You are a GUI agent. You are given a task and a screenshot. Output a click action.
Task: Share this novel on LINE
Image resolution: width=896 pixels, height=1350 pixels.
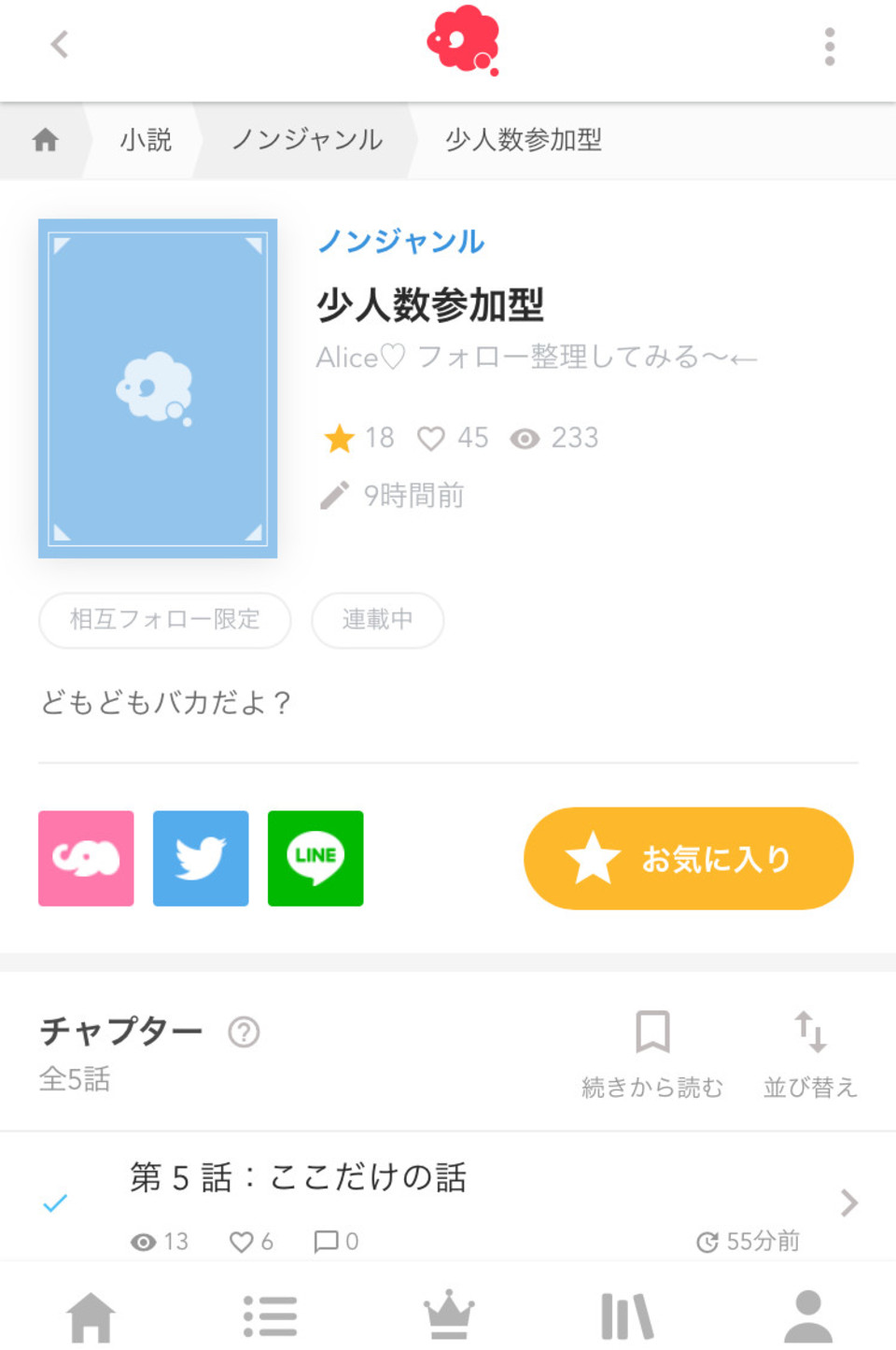coord(315,858)
